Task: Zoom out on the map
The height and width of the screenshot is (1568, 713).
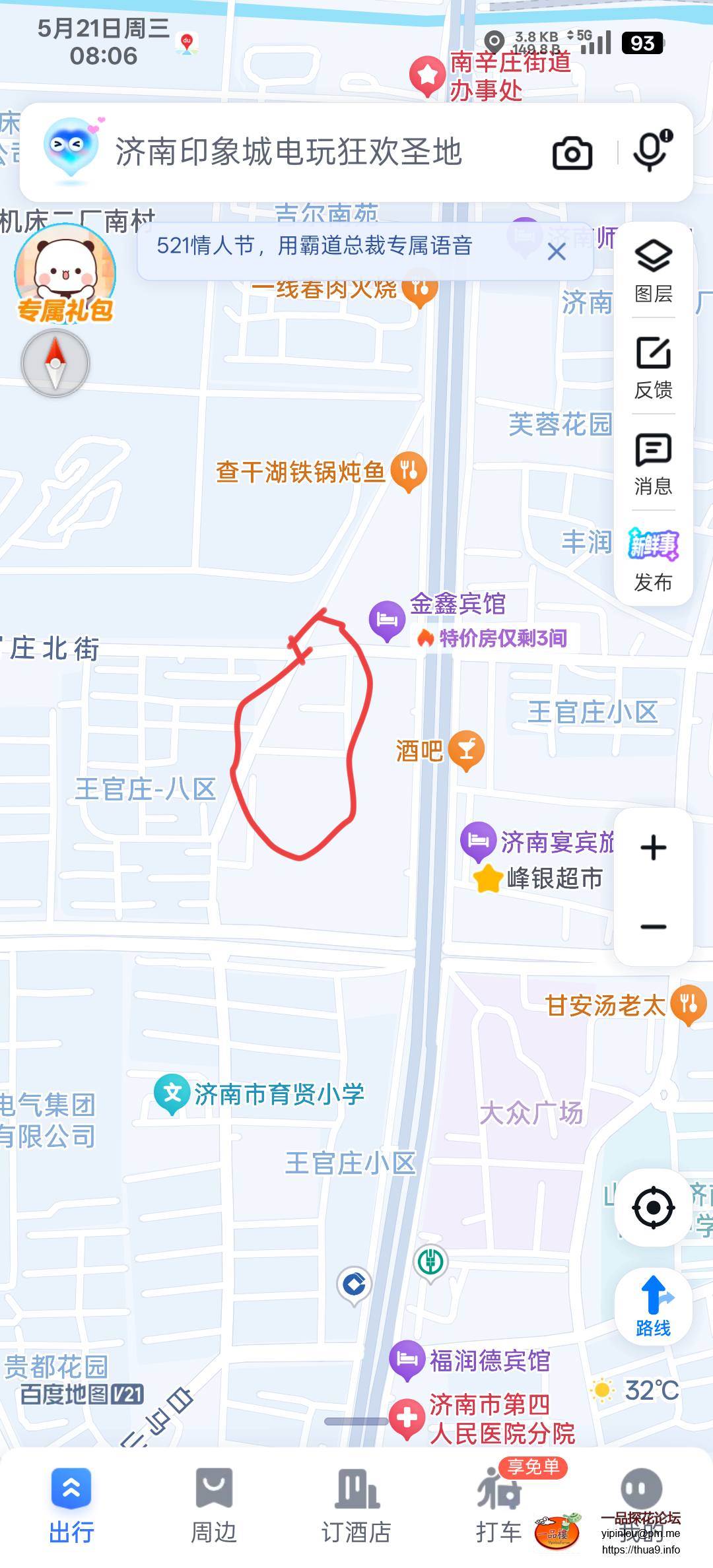Action: pos(653,927)
